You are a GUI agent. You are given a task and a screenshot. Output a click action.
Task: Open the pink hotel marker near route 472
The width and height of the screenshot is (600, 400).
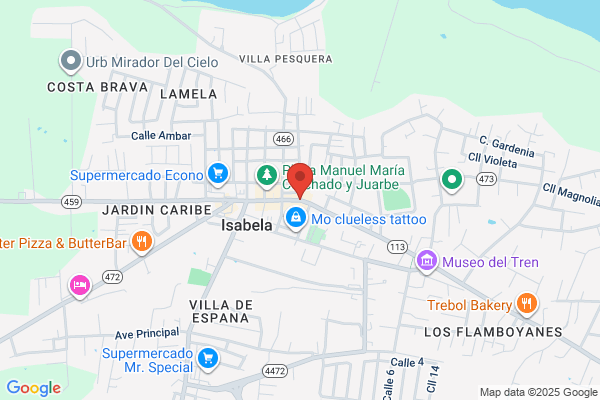80,286
